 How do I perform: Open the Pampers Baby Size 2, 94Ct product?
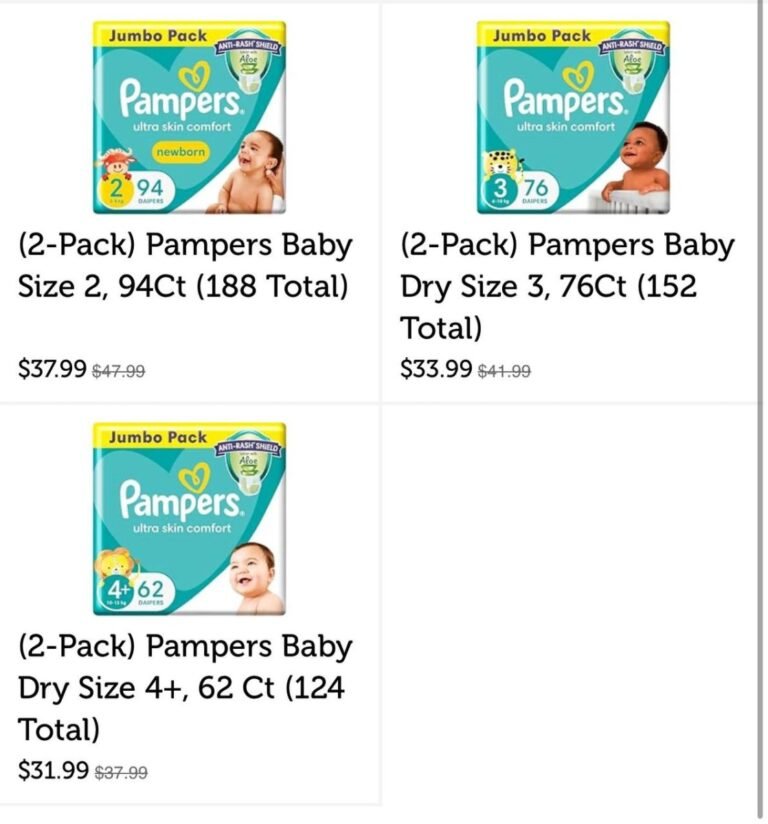[186, 266]
